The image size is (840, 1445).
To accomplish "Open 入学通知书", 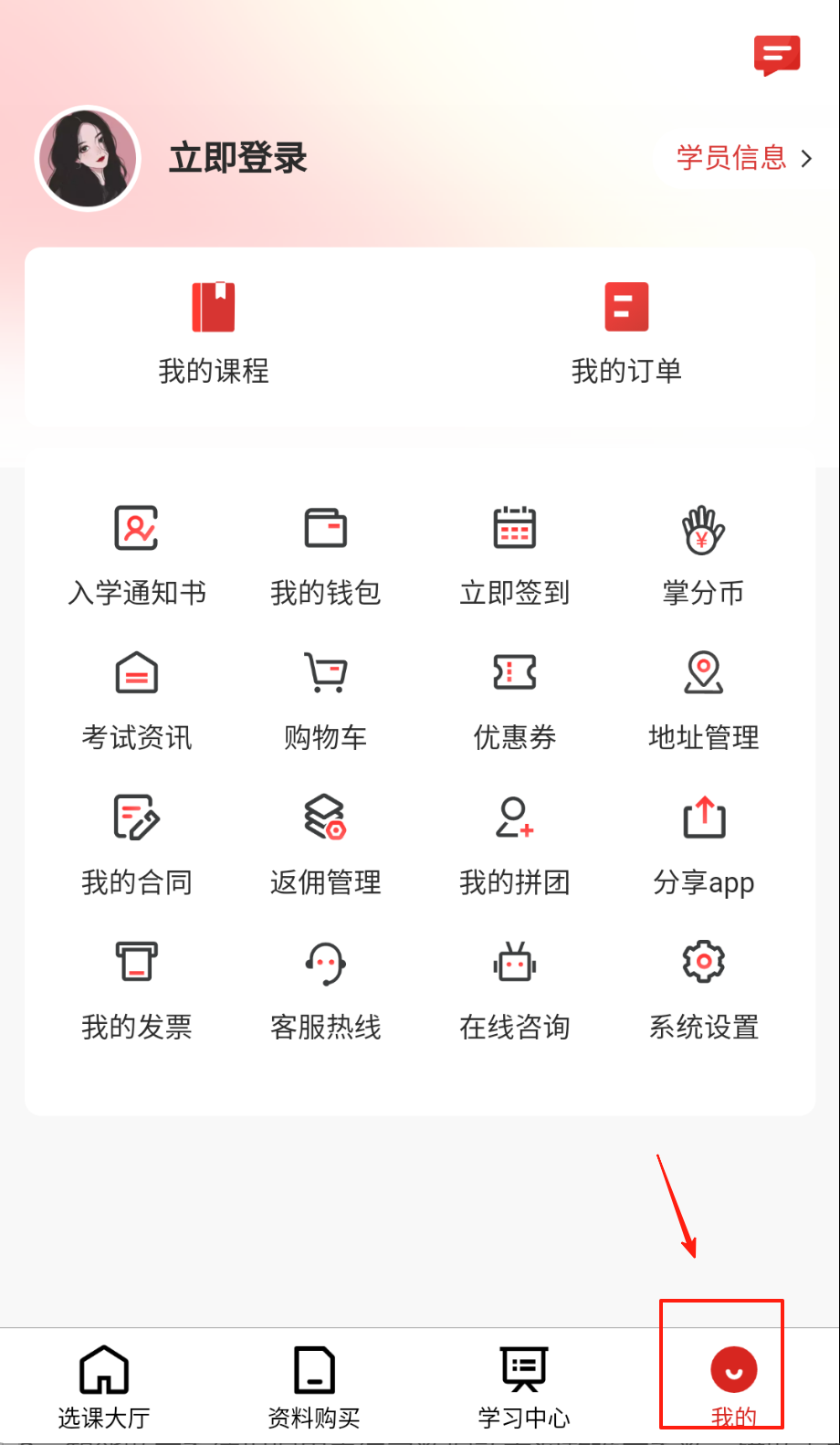I will click(x=137, y=554).
